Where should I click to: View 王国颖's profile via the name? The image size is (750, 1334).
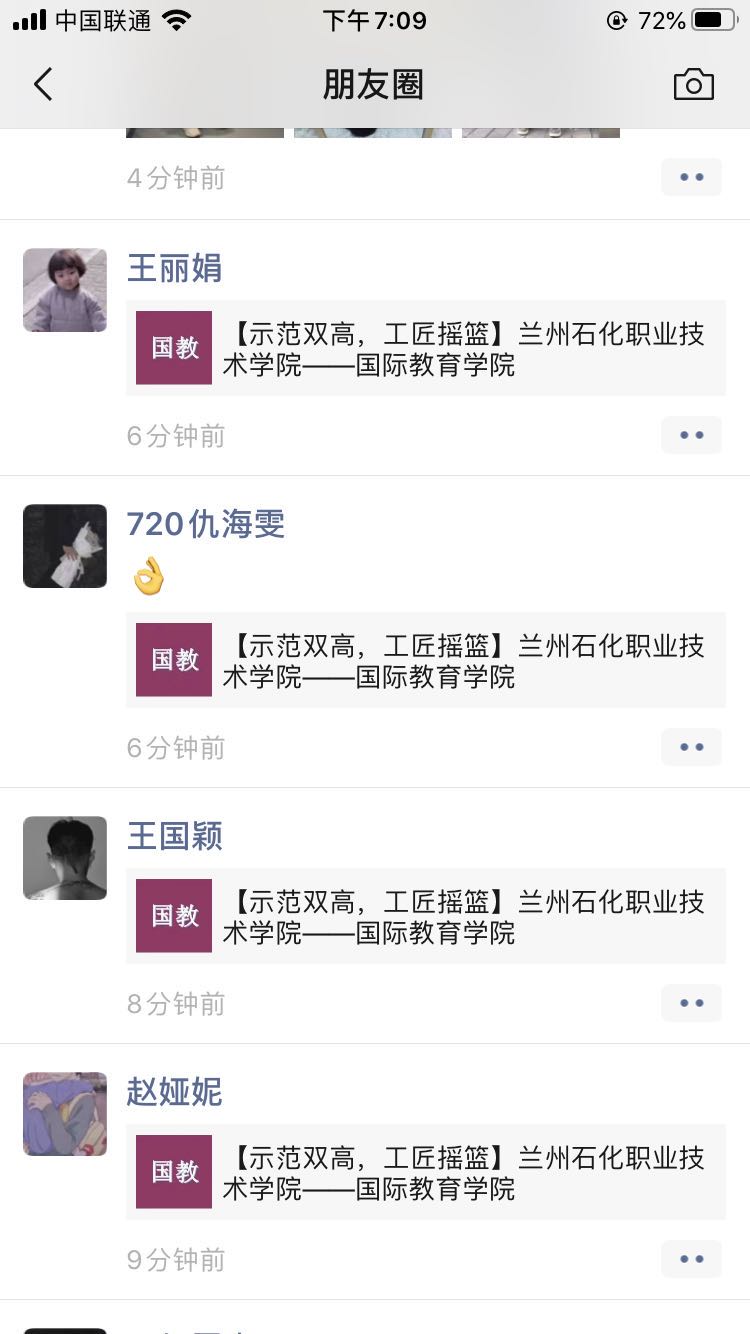[174, 836]
